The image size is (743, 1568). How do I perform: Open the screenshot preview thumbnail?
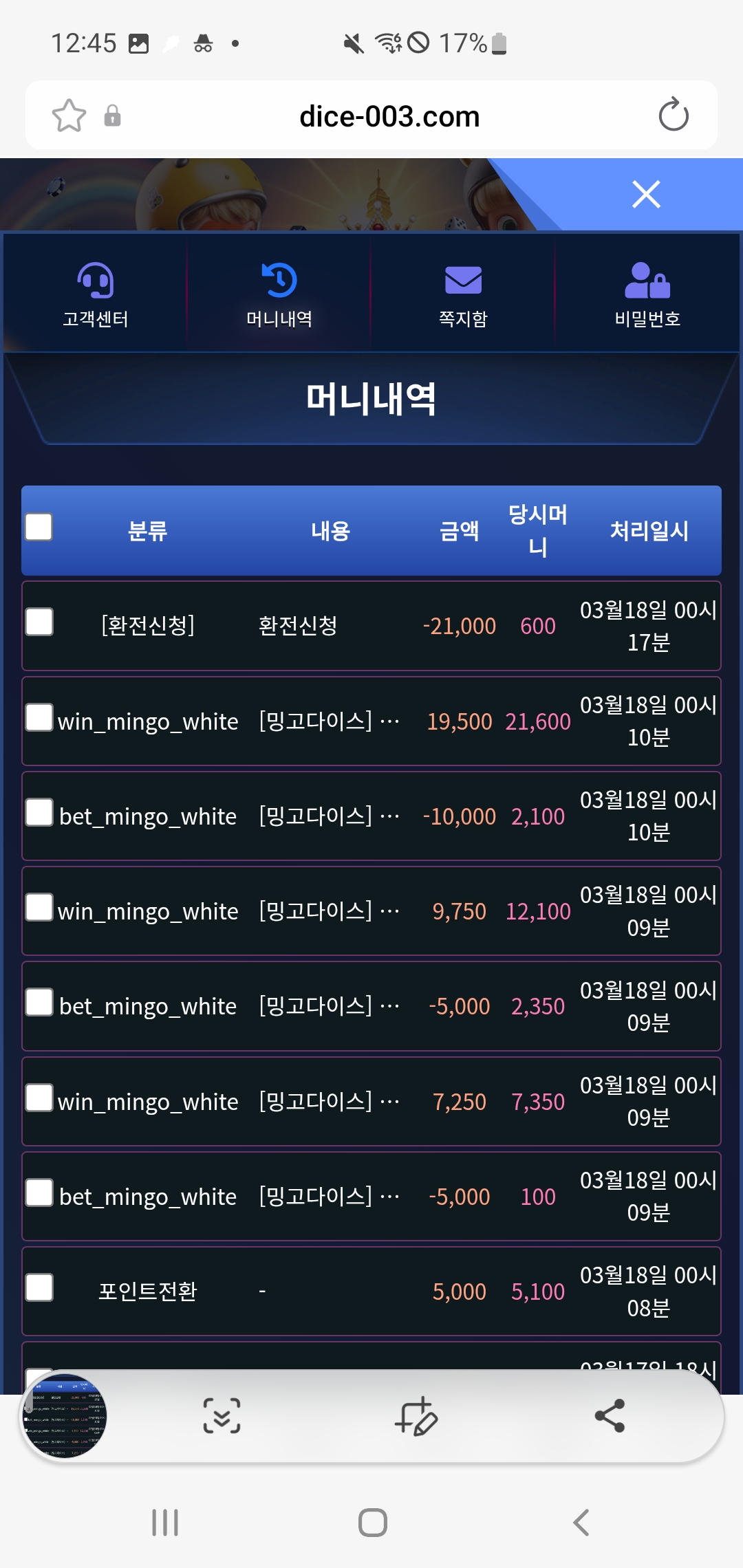tap(65, 1415)
